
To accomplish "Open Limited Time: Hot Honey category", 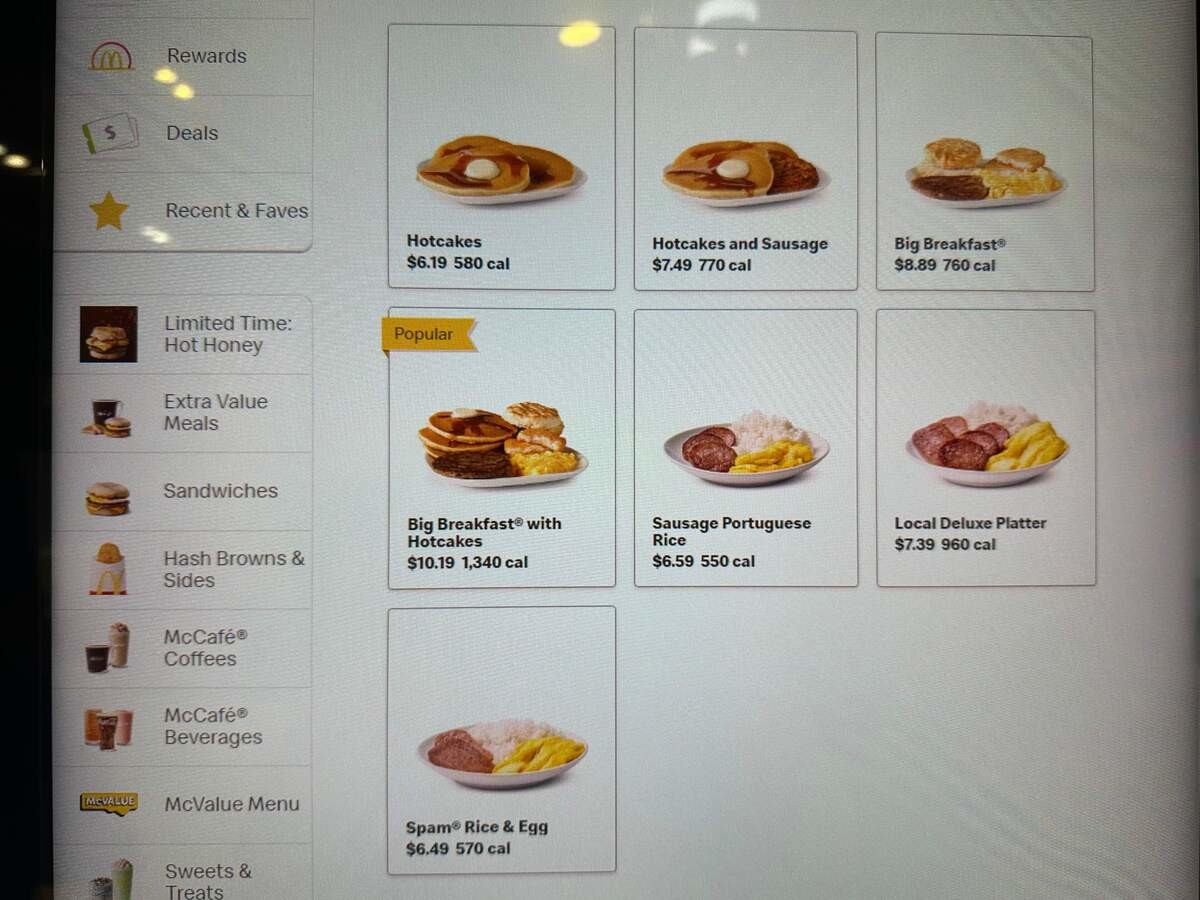I will tap(185, 334).
